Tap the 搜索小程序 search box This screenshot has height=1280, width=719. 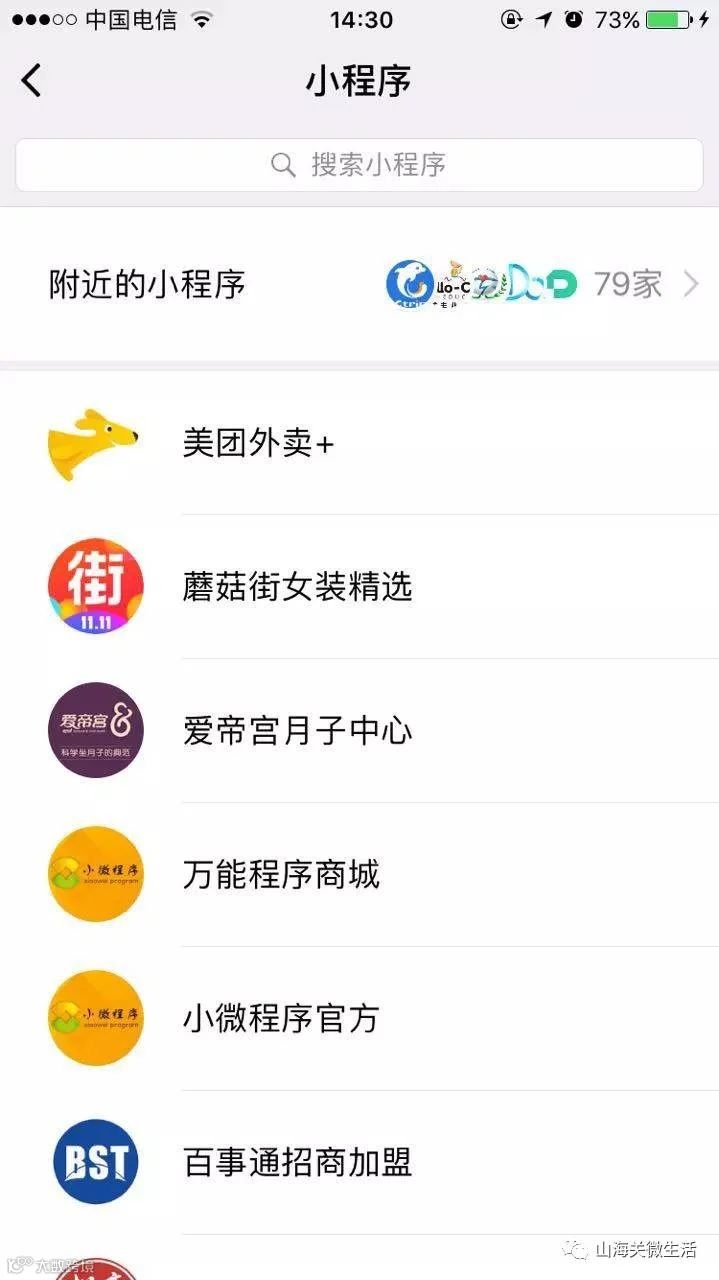pyautogui.click(x=359, y=165)
